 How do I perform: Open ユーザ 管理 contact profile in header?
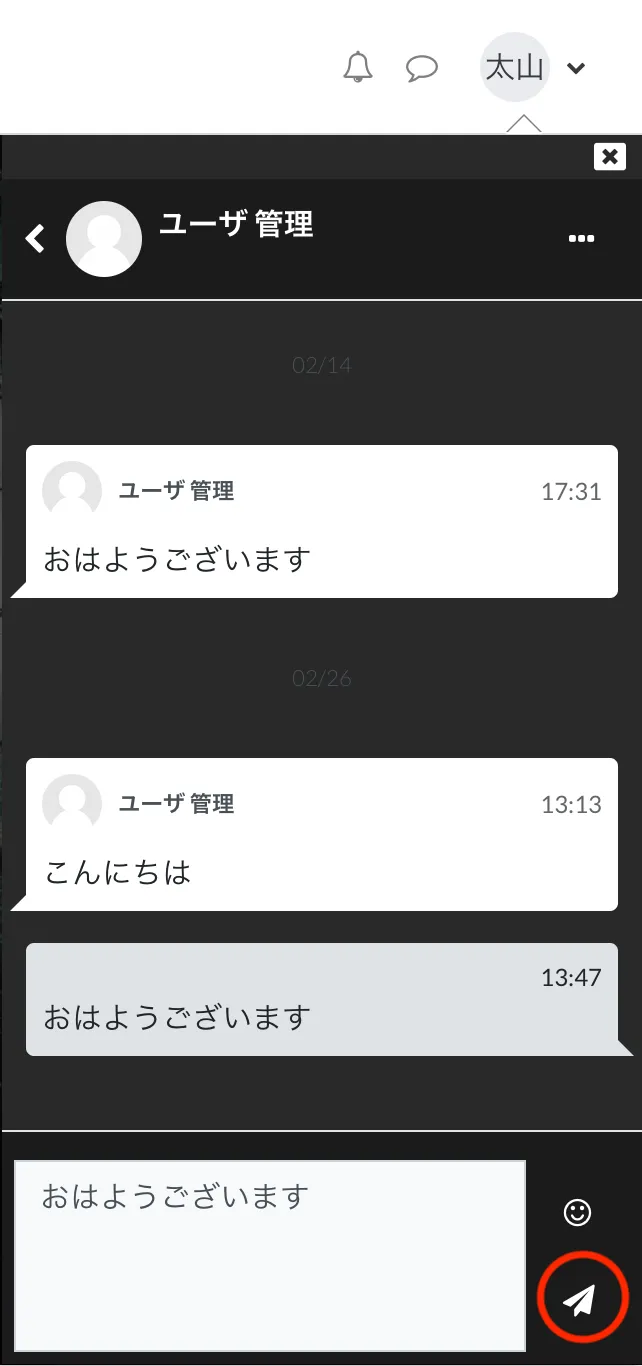(236, 225)
